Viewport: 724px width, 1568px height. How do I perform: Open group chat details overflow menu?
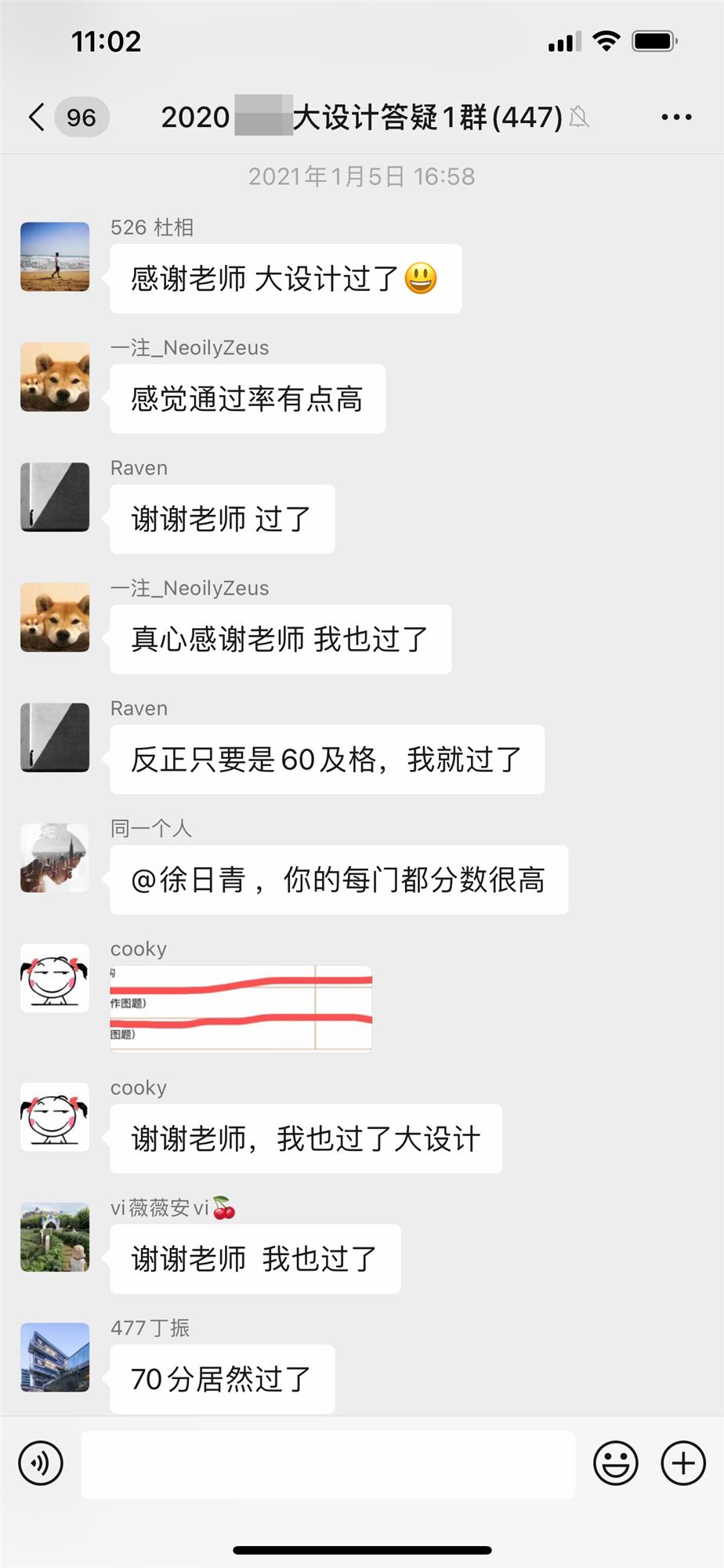(x=676, y=118)
